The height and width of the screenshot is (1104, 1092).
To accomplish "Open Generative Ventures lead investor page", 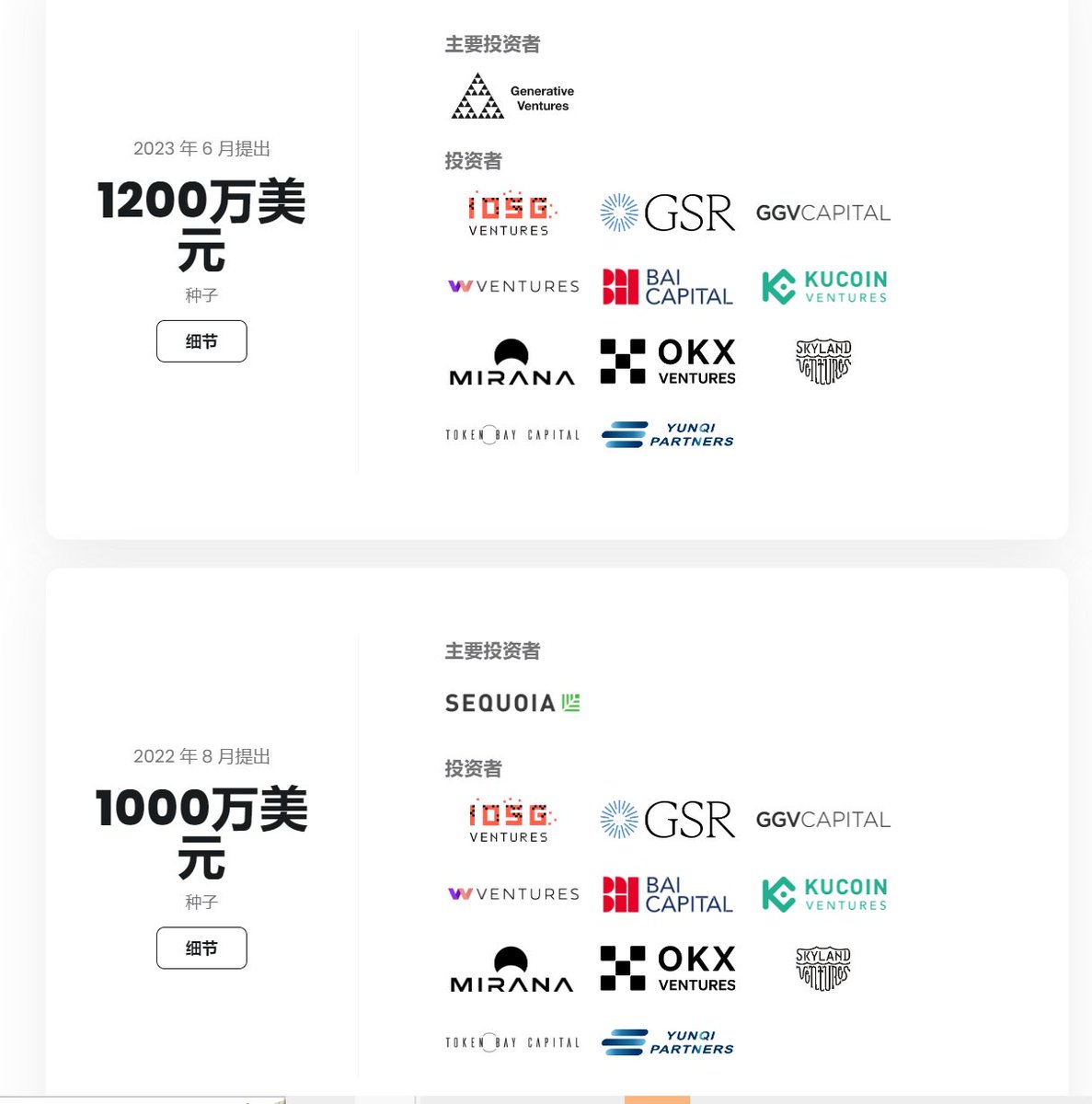I will [x=512, y=97].
